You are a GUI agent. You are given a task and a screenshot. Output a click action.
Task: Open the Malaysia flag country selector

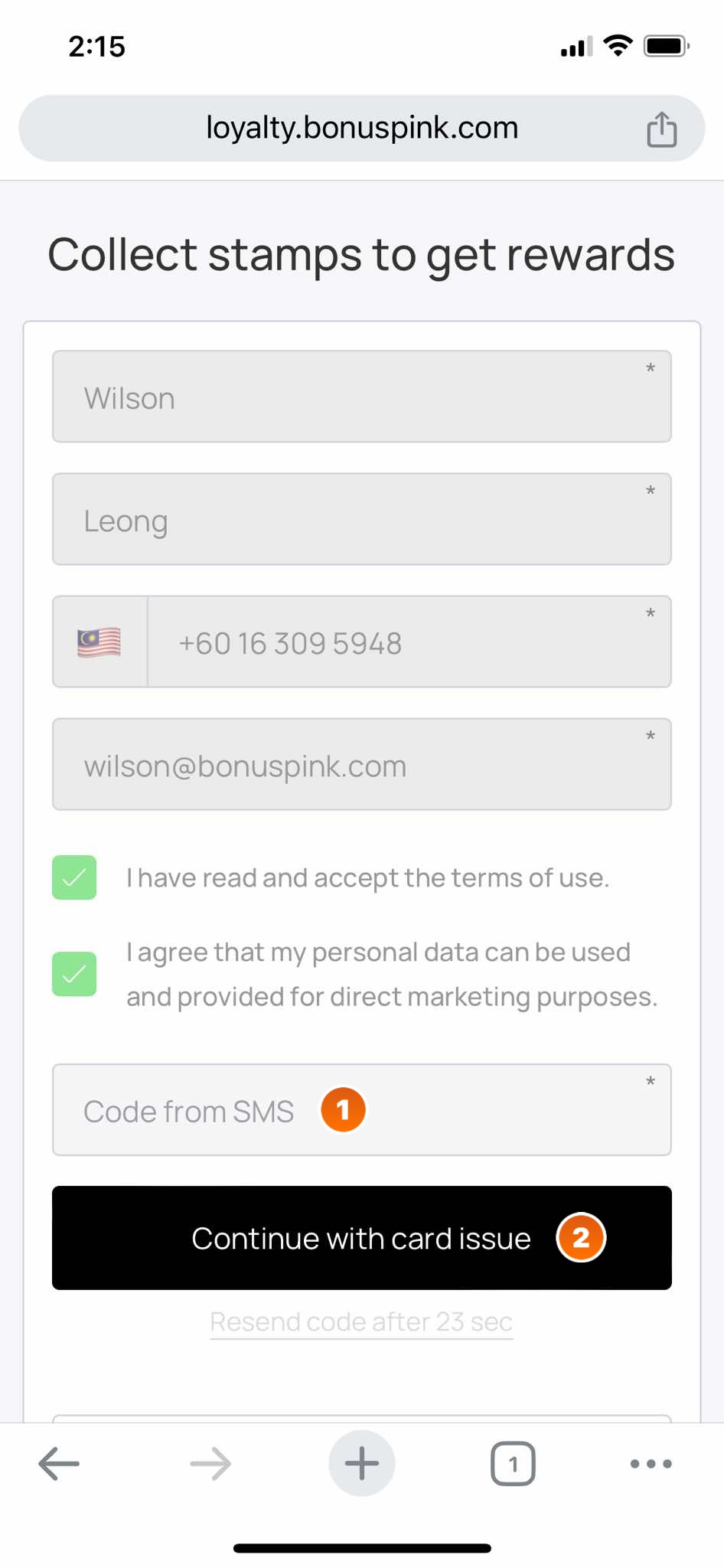pos(99,642)
